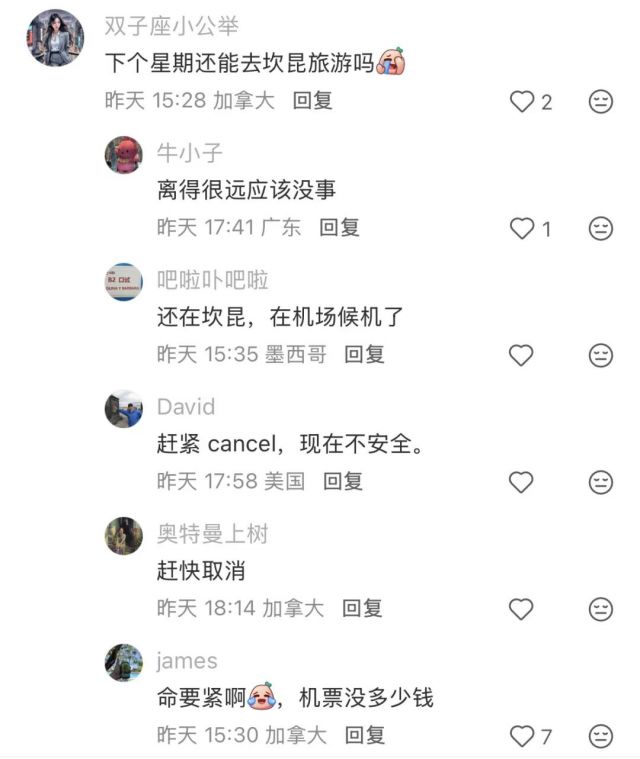Reply to 吧啦卟吧啦's comment
This screenshot has height=759, width=640.
[364, 354]
